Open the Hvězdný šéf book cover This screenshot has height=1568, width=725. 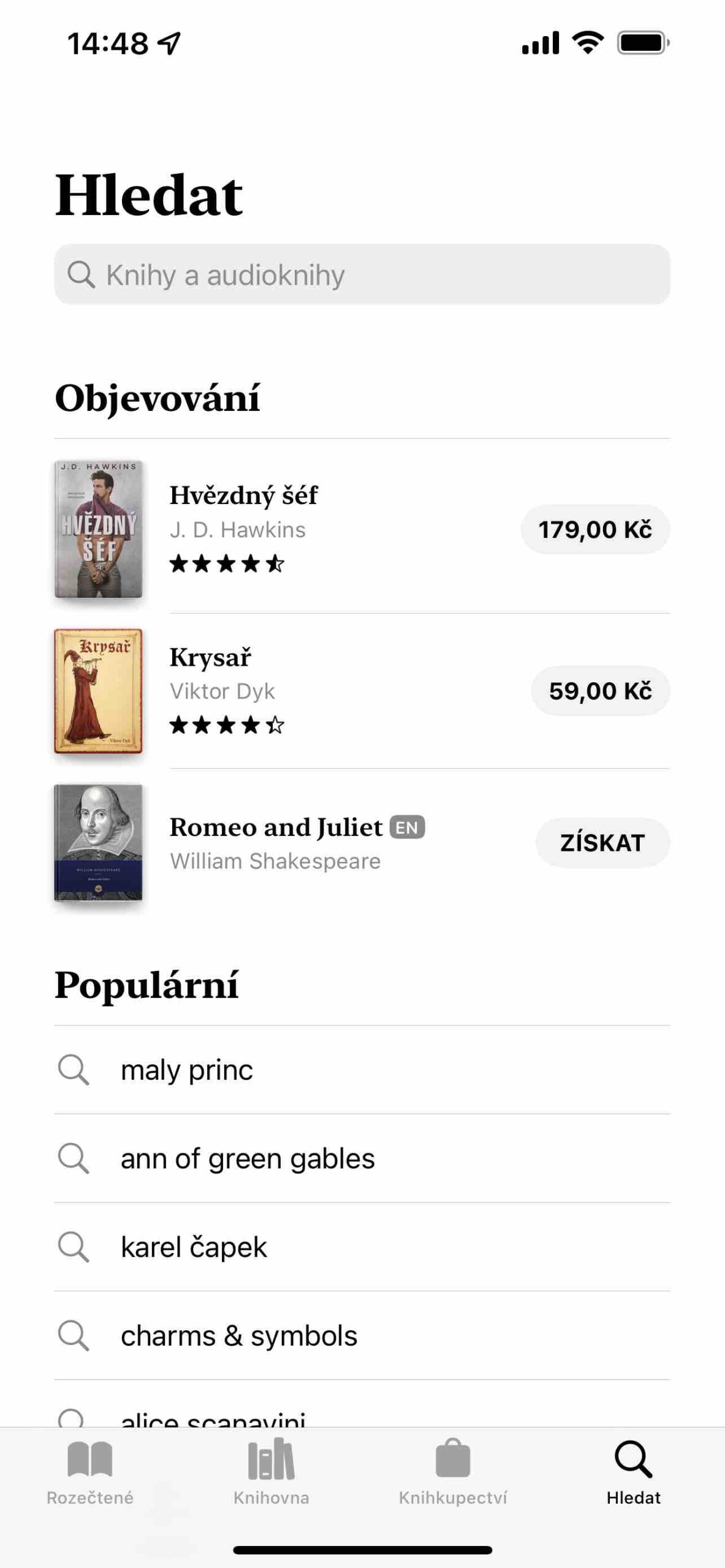(98, 529)
